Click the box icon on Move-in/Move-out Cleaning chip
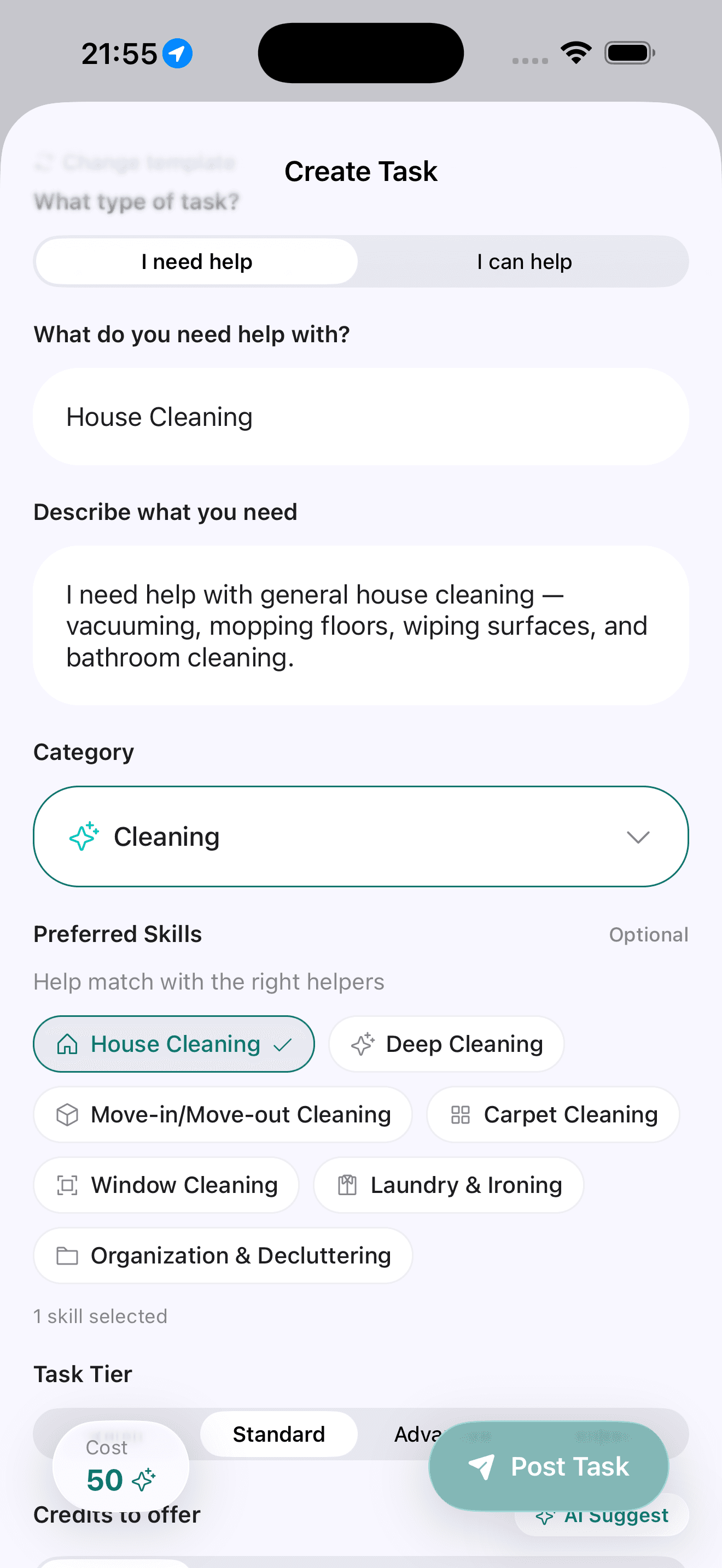This screenshot has height=1568, width=722. tap(68, 1114)
